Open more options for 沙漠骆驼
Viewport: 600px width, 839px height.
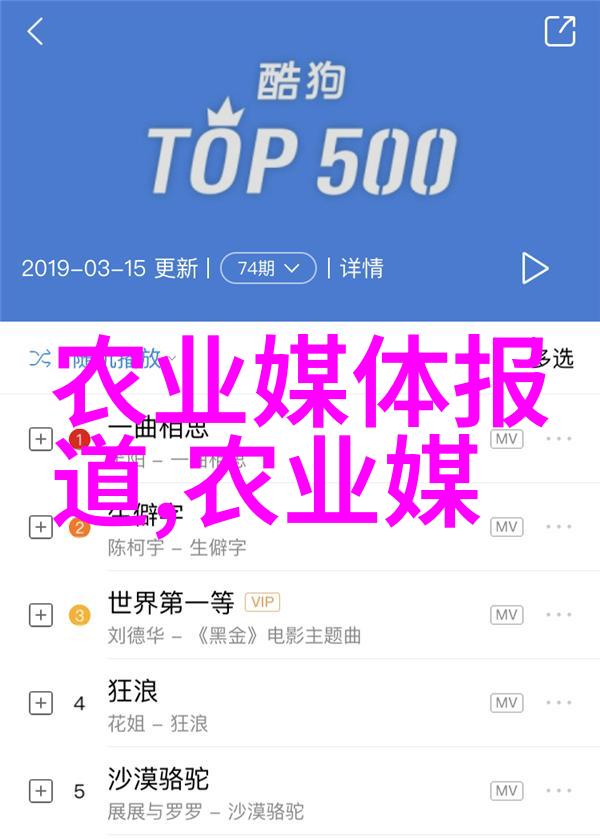coord(559,791)
